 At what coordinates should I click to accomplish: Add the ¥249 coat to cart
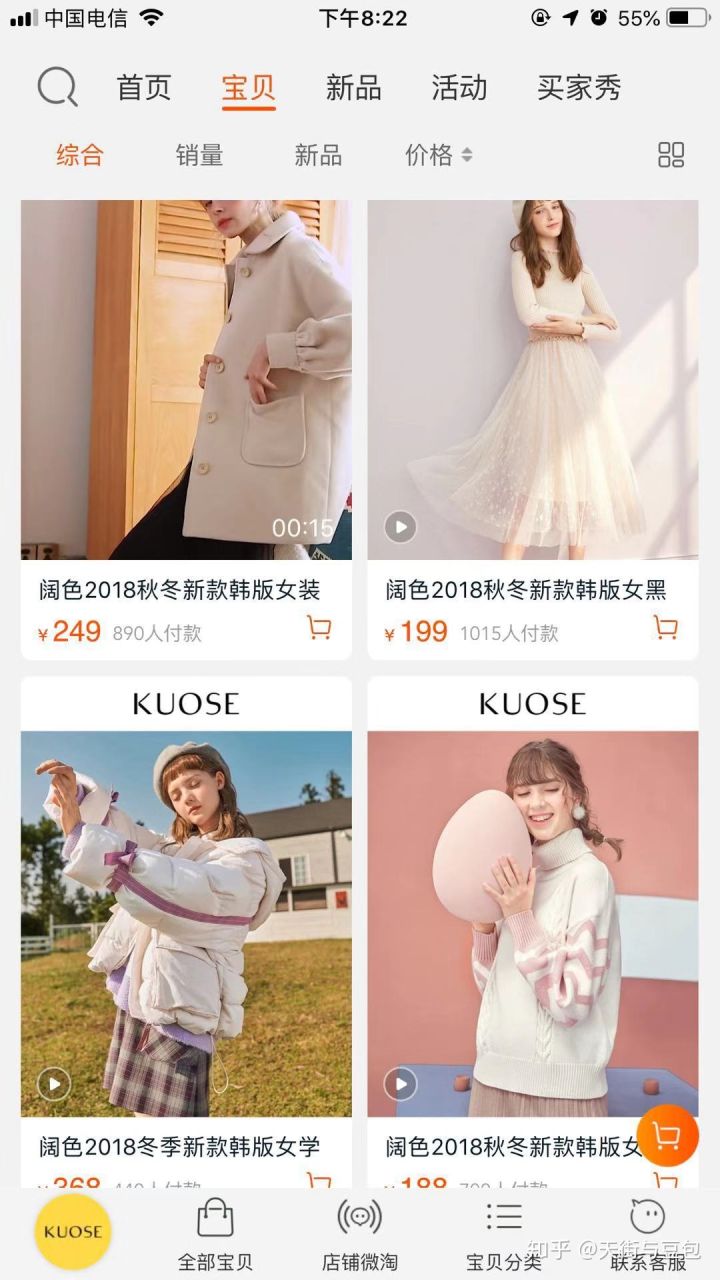click(x=319, y=628)
